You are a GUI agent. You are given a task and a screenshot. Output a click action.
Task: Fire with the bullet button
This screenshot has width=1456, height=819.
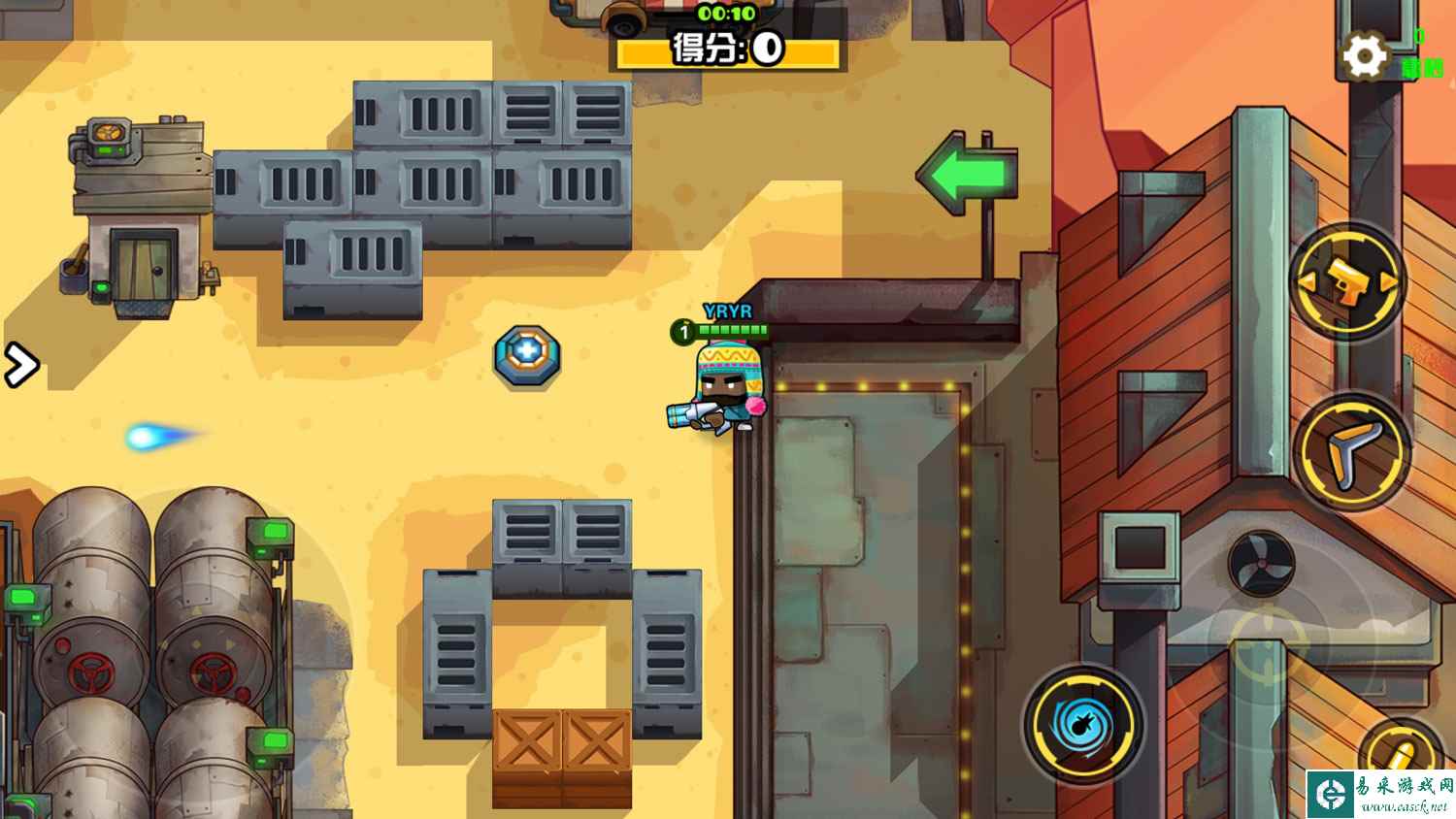[x=1403, y=759]
